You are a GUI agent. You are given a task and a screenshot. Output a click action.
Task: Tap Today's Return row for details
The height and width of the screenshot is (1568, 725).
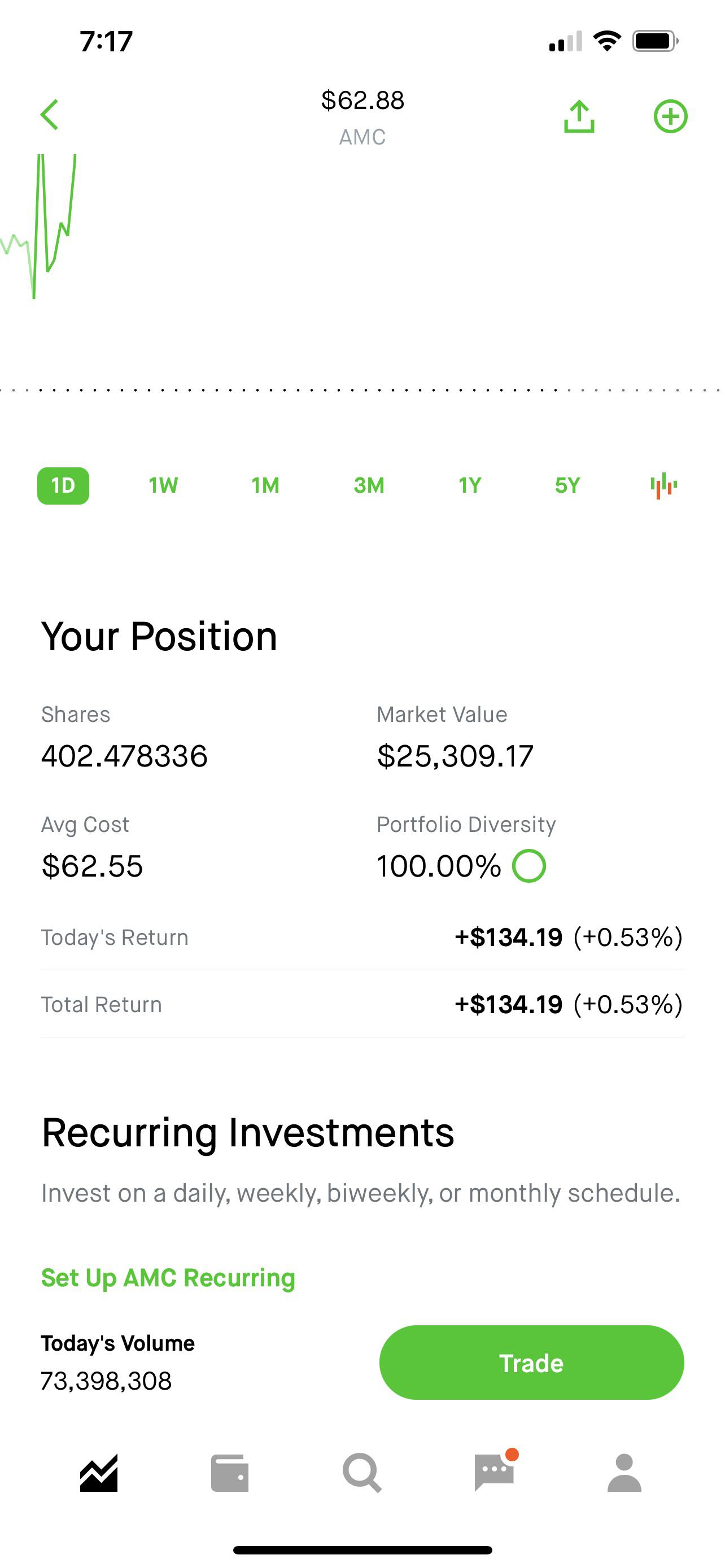click(362, 938)
